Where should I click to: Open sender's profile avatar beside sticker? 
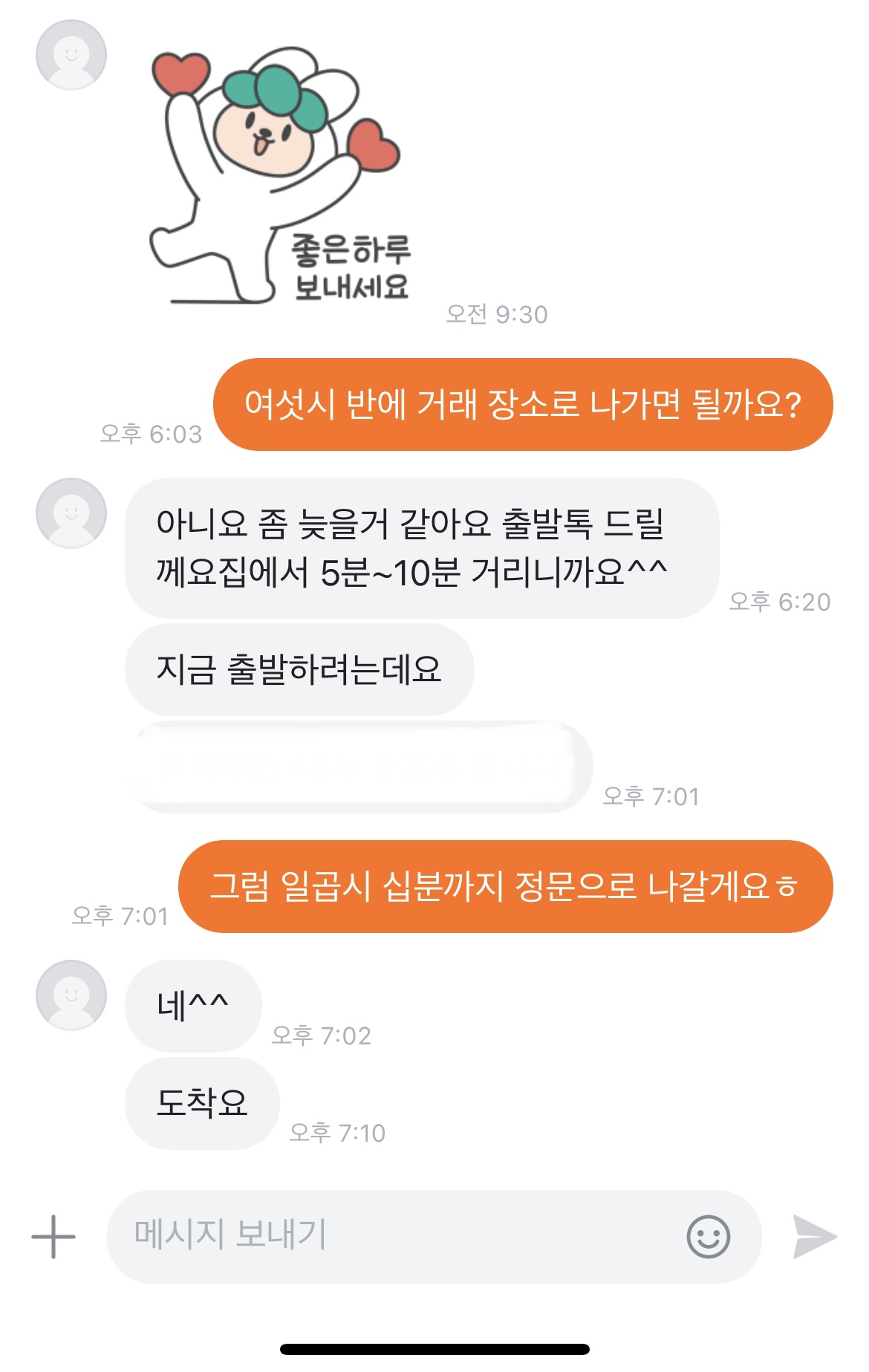(71, 56)
